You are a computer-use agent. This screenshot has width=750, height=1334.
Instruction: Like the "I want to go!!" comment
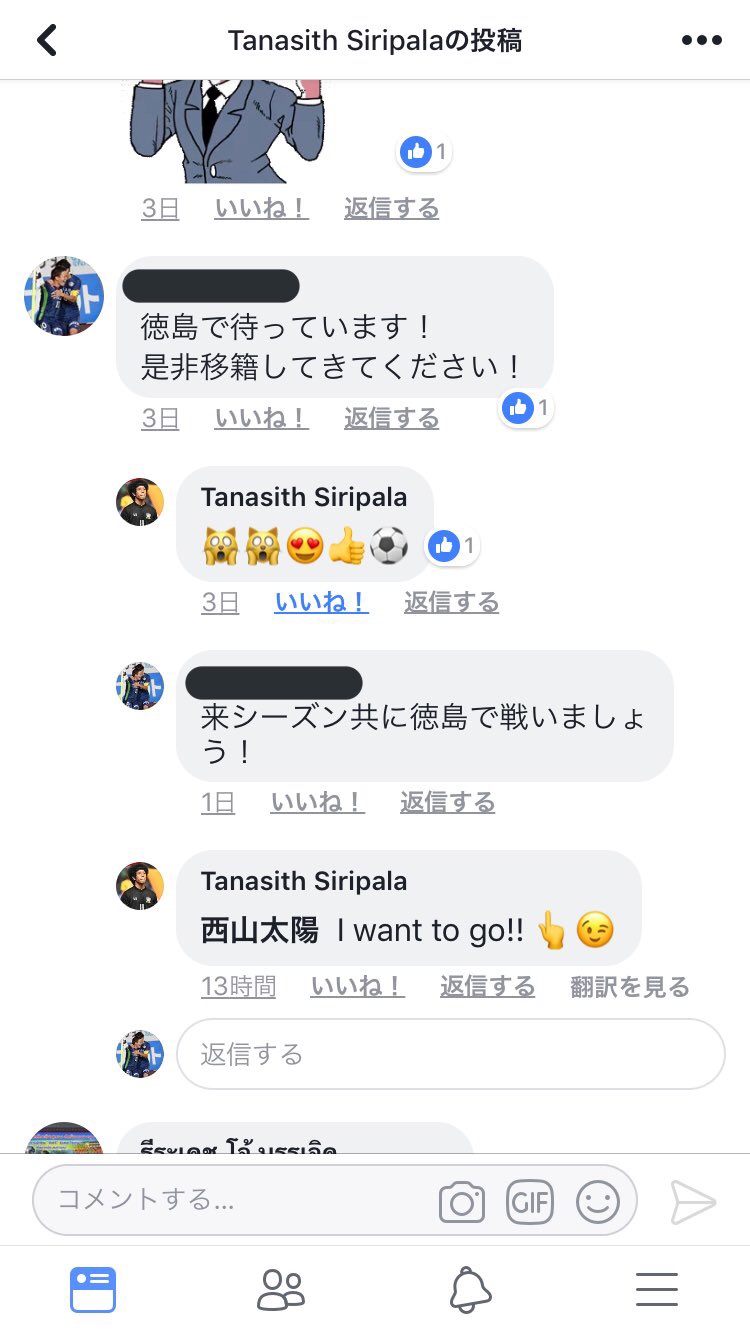357,986
